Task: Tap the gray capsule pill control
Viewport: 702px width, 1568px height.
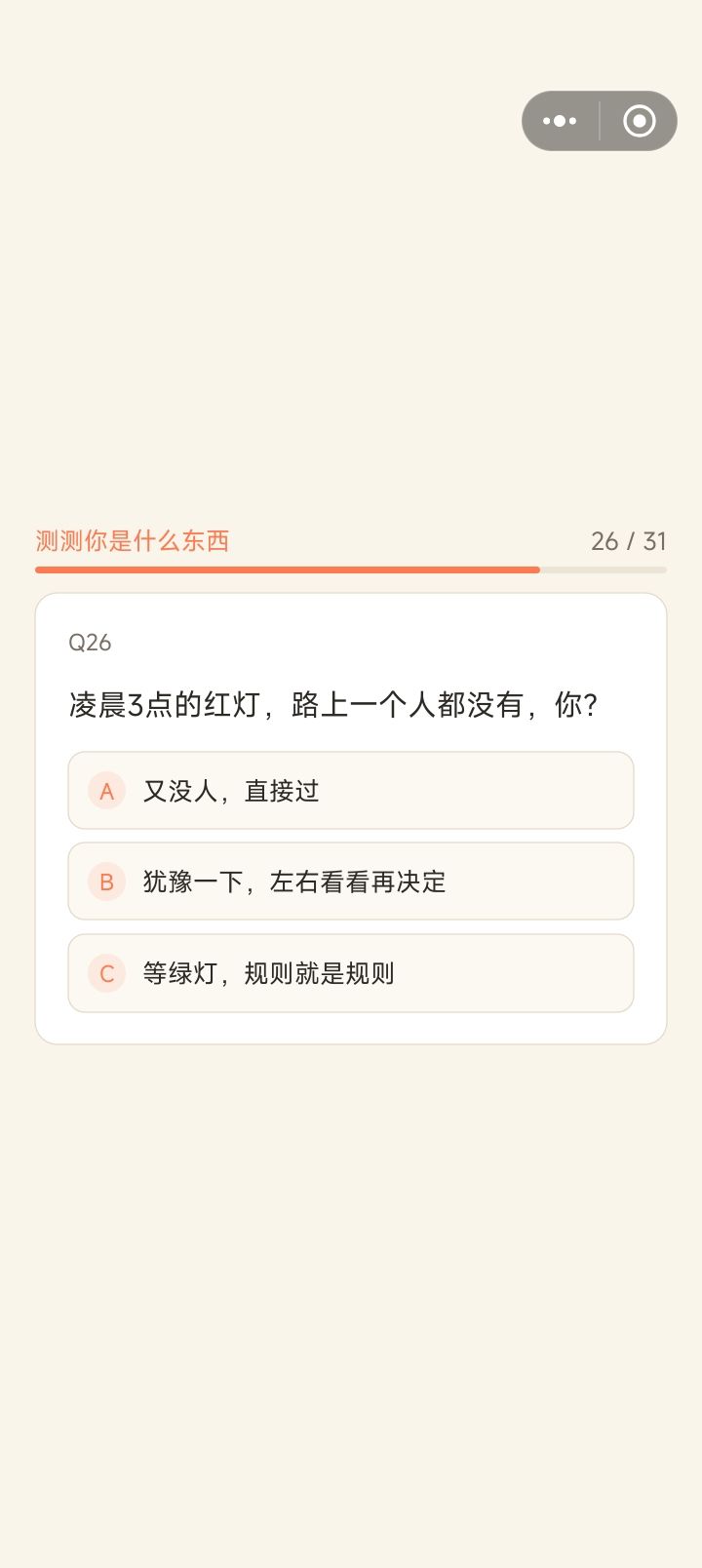Action: [599, 120]
